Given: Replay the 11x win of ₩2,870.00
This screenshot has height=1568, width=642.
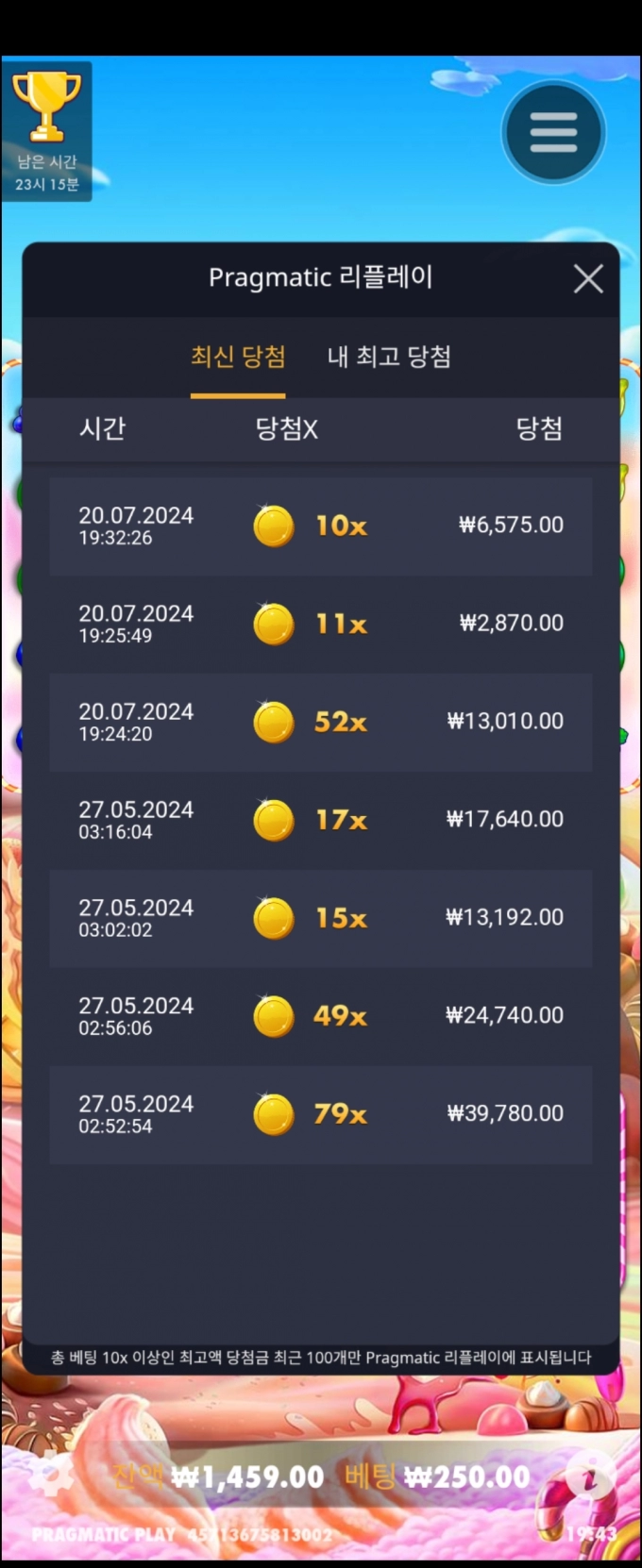Looking at the screenshot, I should (321, 624).
